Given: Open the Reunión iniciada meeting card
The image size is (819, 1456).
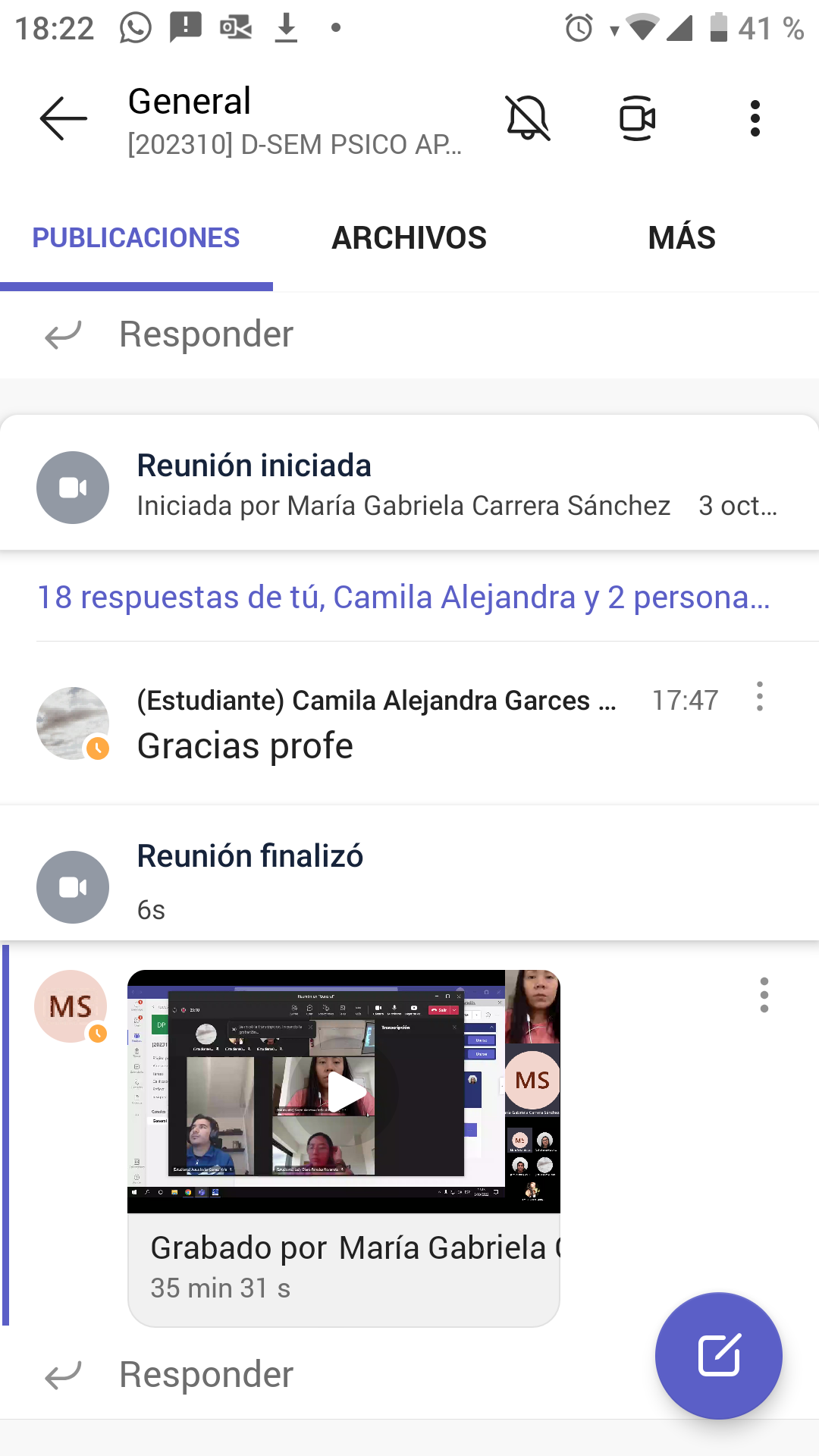Looking at the screenshot, I should 409,484.
